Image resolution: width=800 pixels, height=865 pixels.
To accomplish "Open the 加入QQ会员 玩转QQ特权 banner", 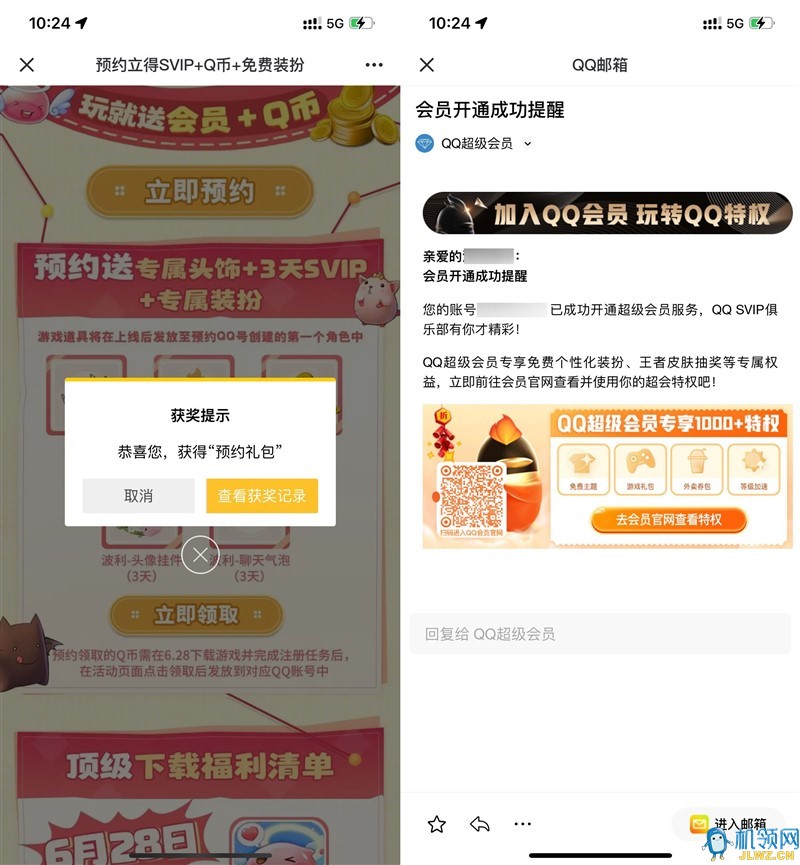I will [x=607, y=213].
